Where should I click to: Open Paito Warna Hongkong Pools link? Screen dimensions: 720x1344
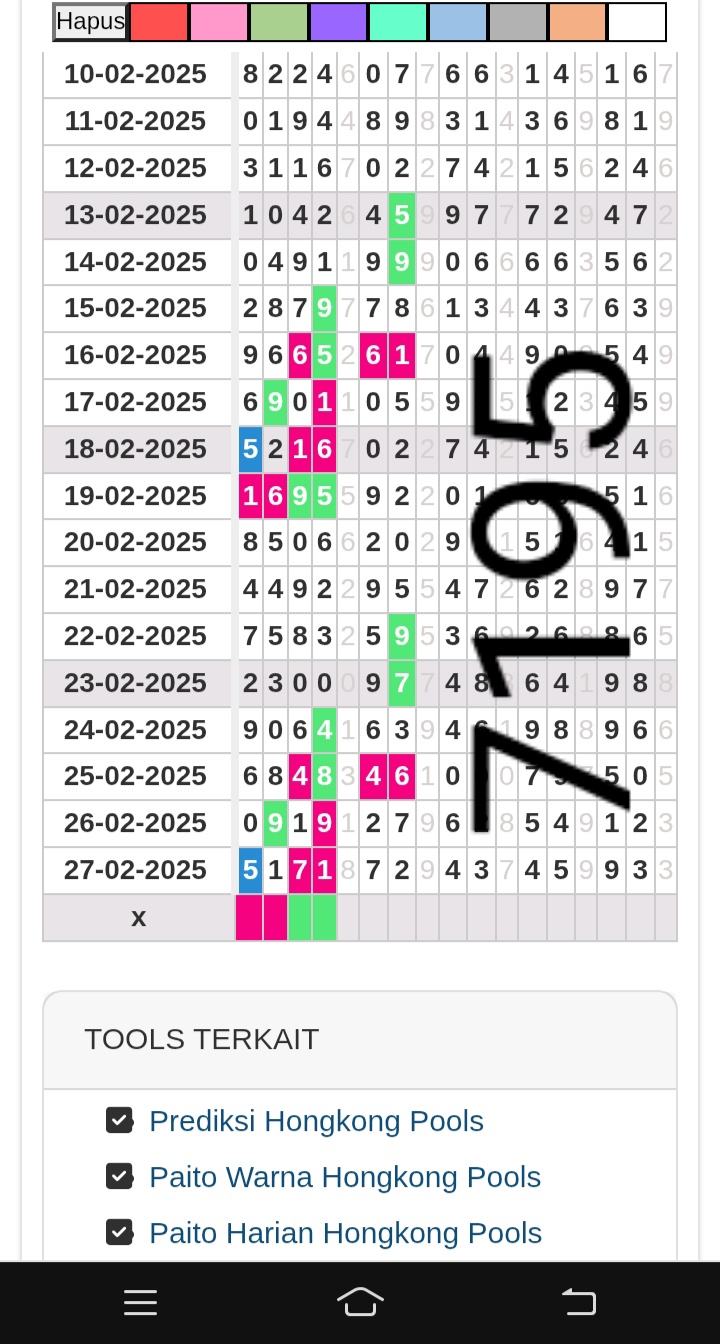345,1177
